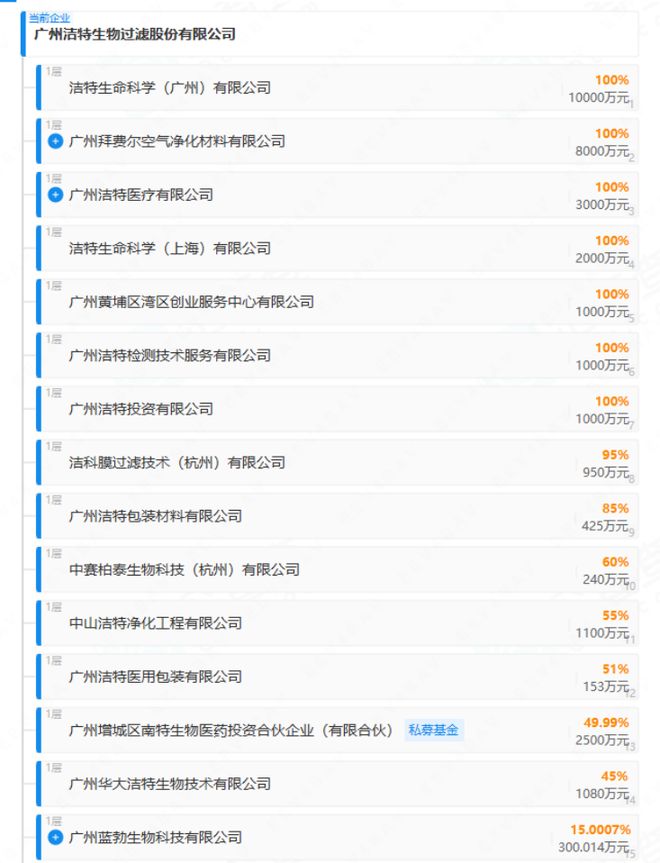
Task: Expand 广州拜费尔空气净化材料有限公司 subsidiaries
Action: coord(56,141)
